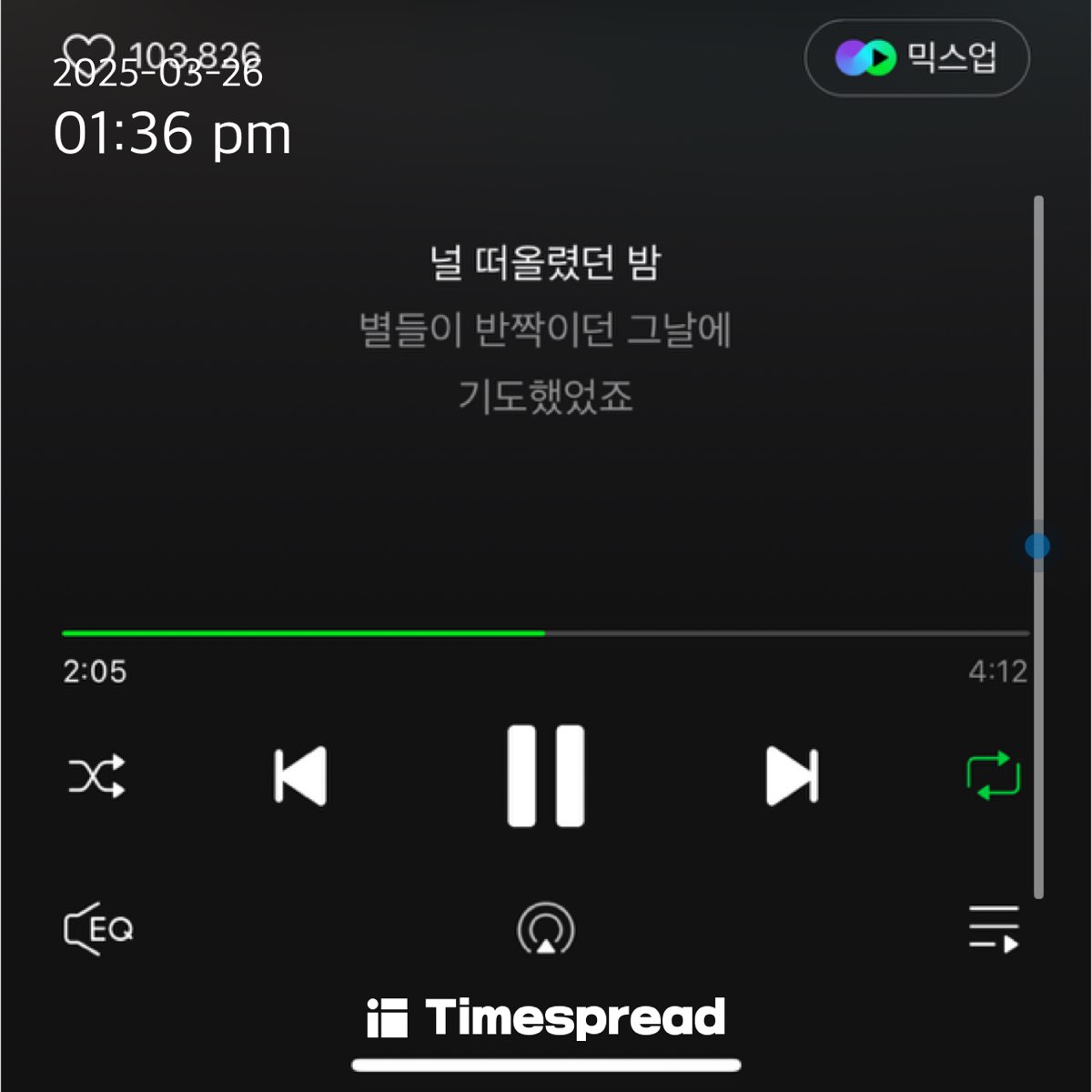Open the AirPlay output selector
Image resolution: width=1092 pixels, height=1092 pixels.
pos(545,929)
